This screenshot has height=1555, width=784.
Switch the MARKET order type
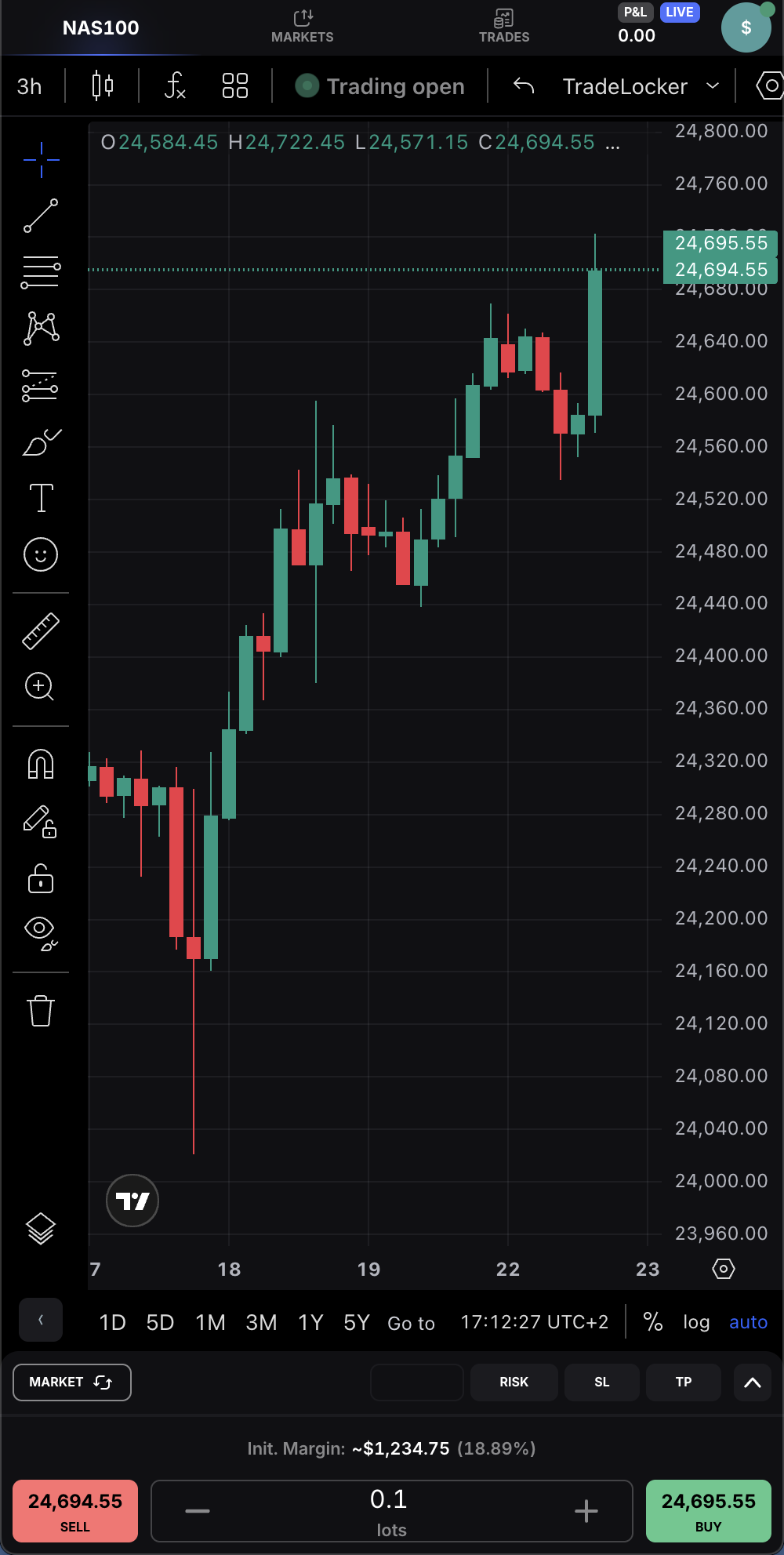pos(71,1382)
